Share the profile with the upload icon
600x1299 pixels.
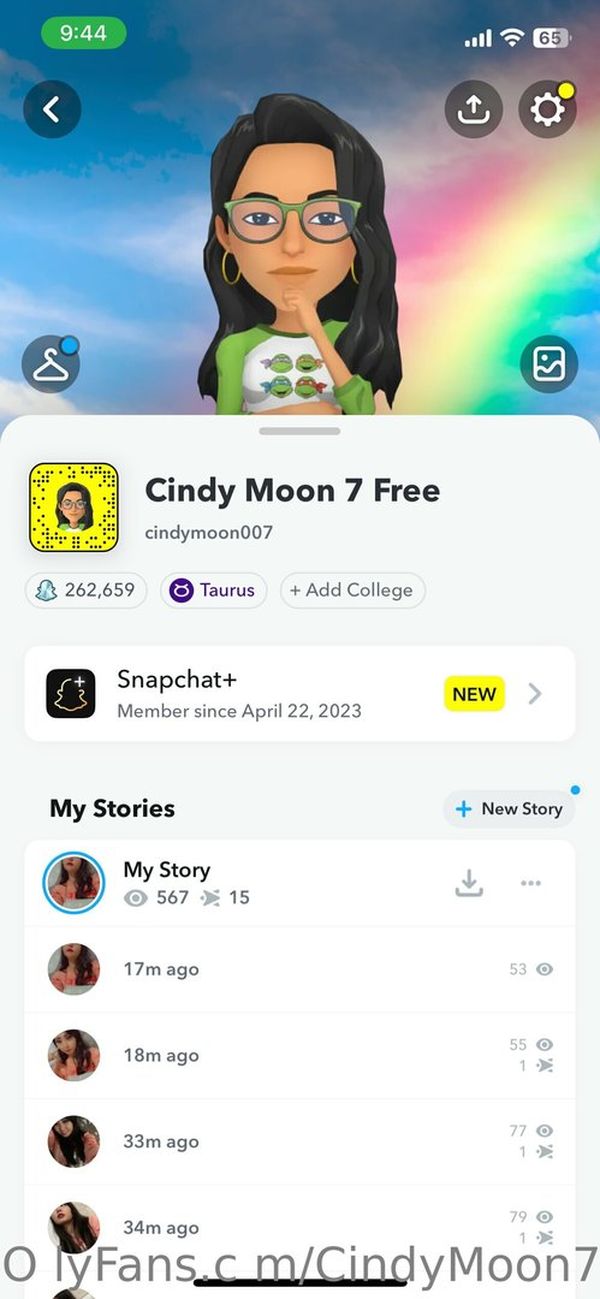pos(474,109)
